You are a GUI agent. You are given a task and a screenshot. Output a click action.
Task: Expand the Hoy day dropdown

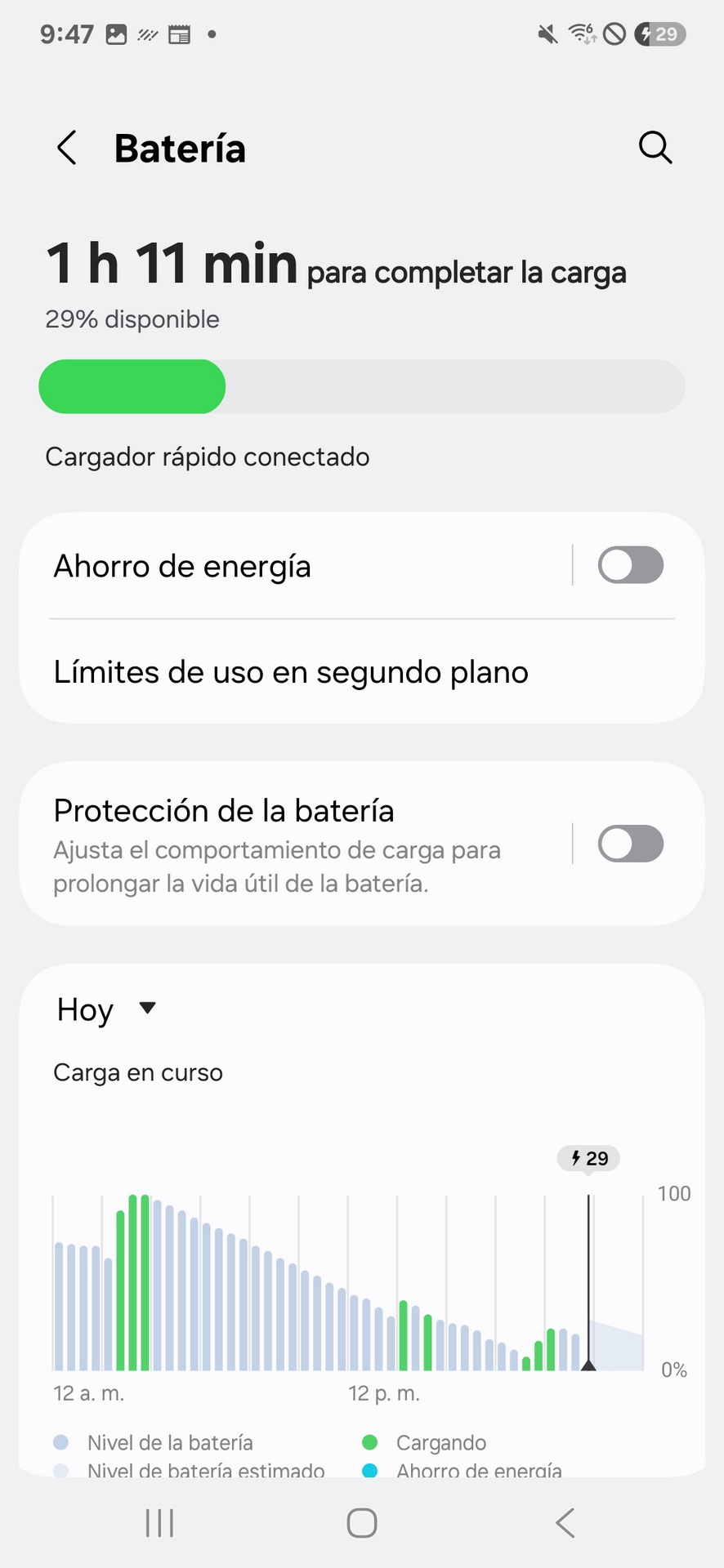(x=106, y=1009)
